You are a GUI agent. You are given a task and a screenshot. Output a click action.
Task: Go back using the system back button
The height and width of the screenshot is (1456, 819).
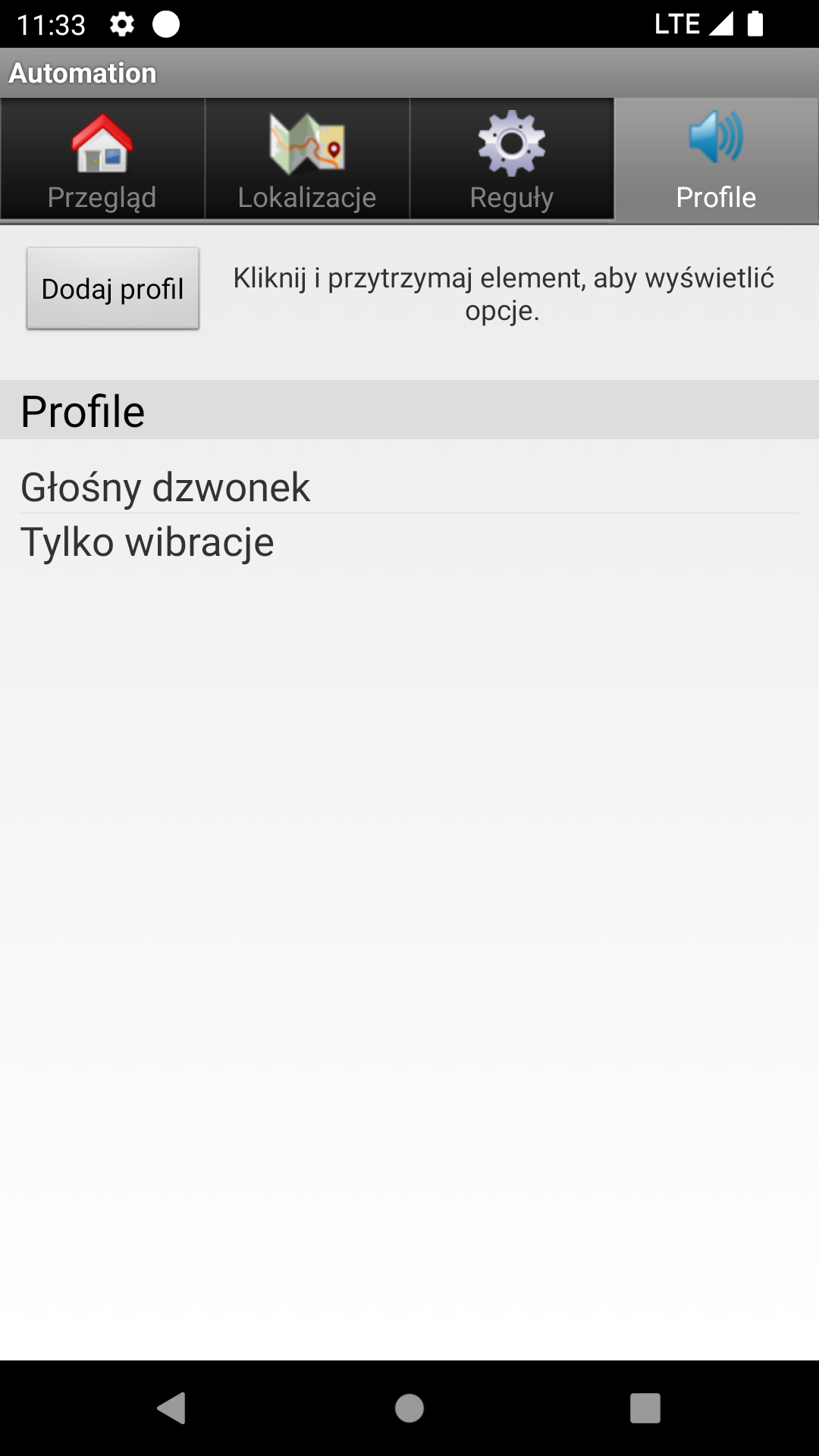pos(172,1408)
